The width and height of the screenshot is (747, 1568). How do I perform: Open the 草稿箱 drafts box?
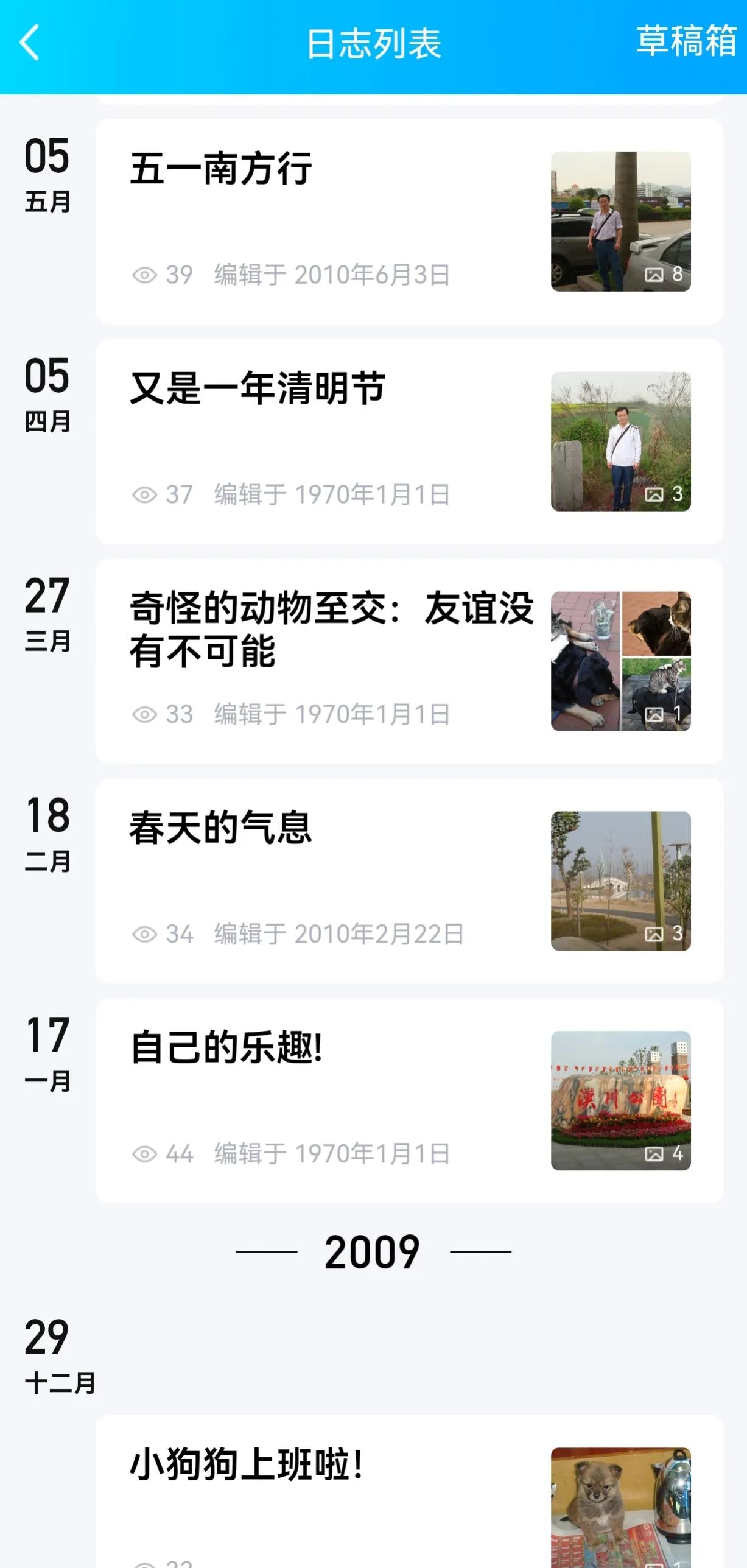click(x=686, y=41)
